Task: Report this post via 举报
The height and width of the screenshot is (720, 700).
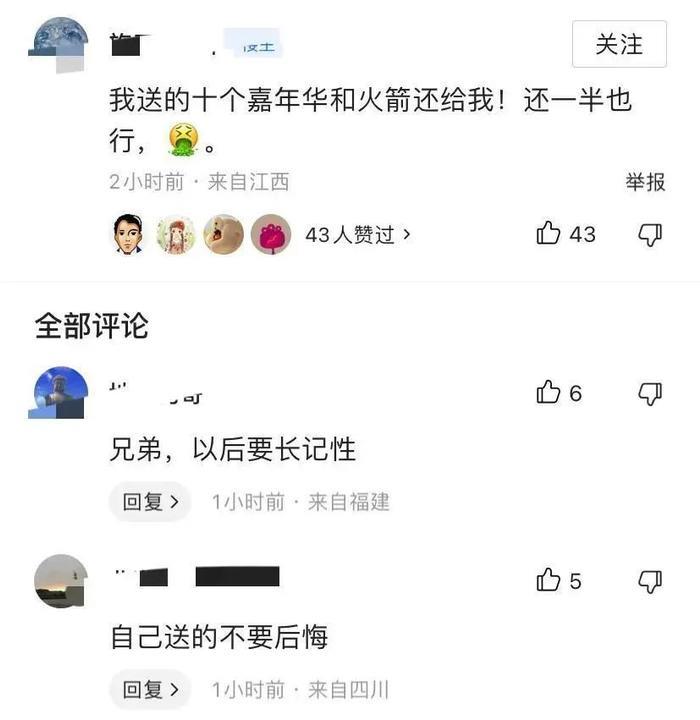Action: [x=645, y=182]
